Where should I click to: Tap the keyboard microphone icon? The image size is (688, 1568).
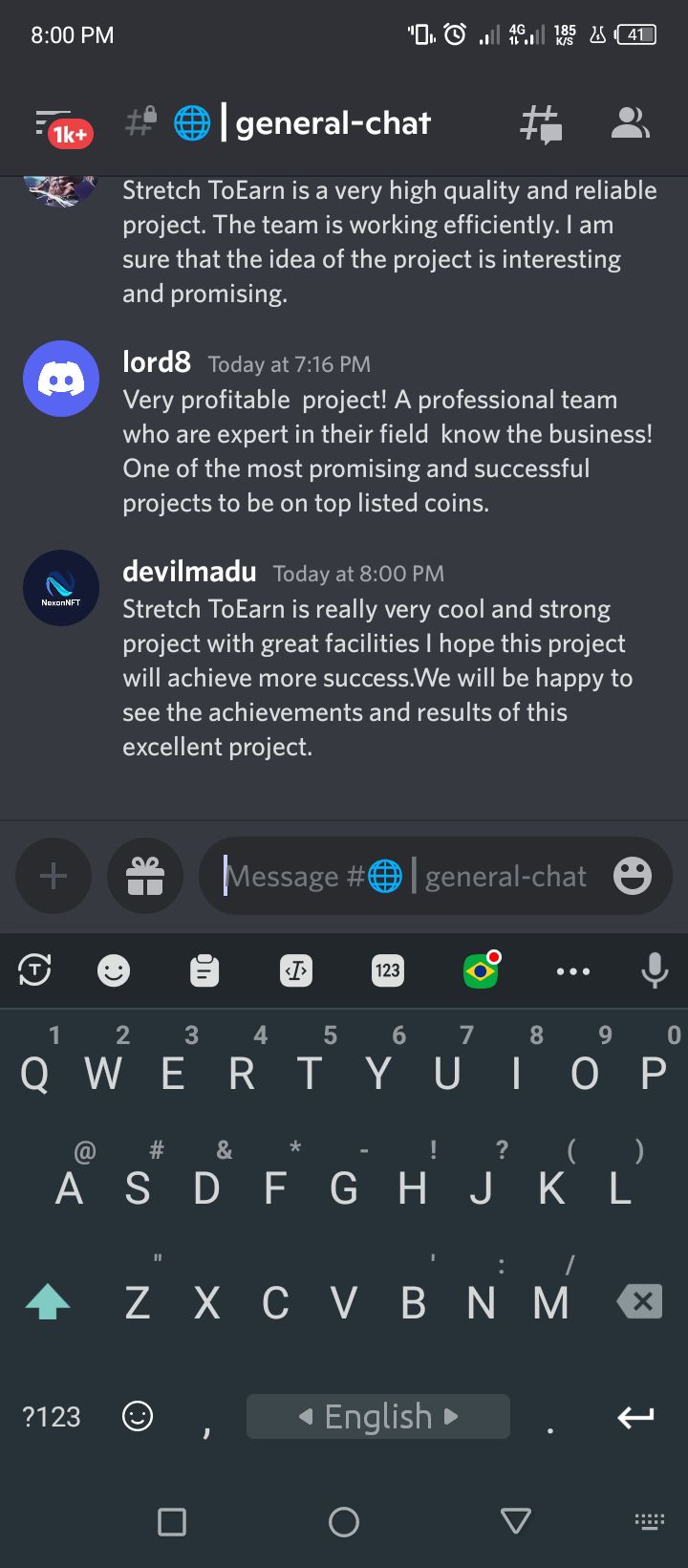coord(655,971)
